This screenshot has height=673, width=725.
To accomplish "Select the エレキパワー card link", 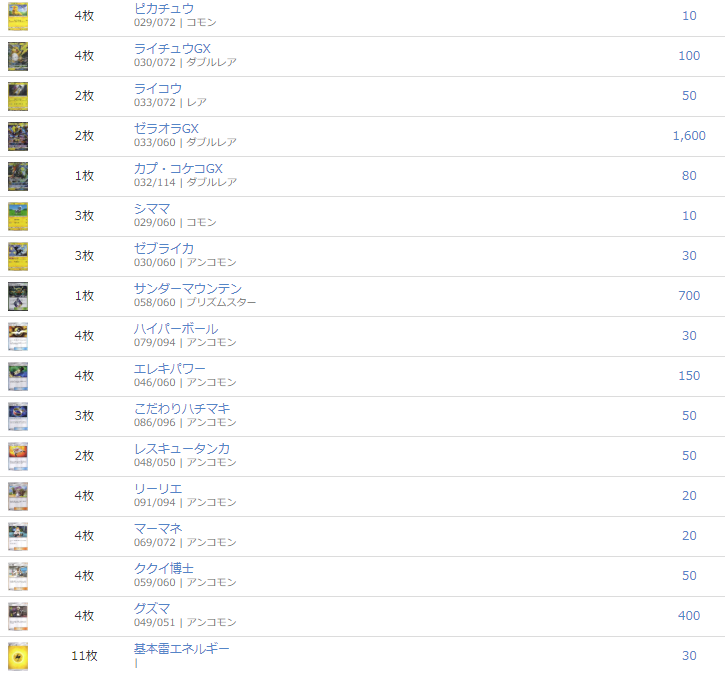I will tap(170, 369).
